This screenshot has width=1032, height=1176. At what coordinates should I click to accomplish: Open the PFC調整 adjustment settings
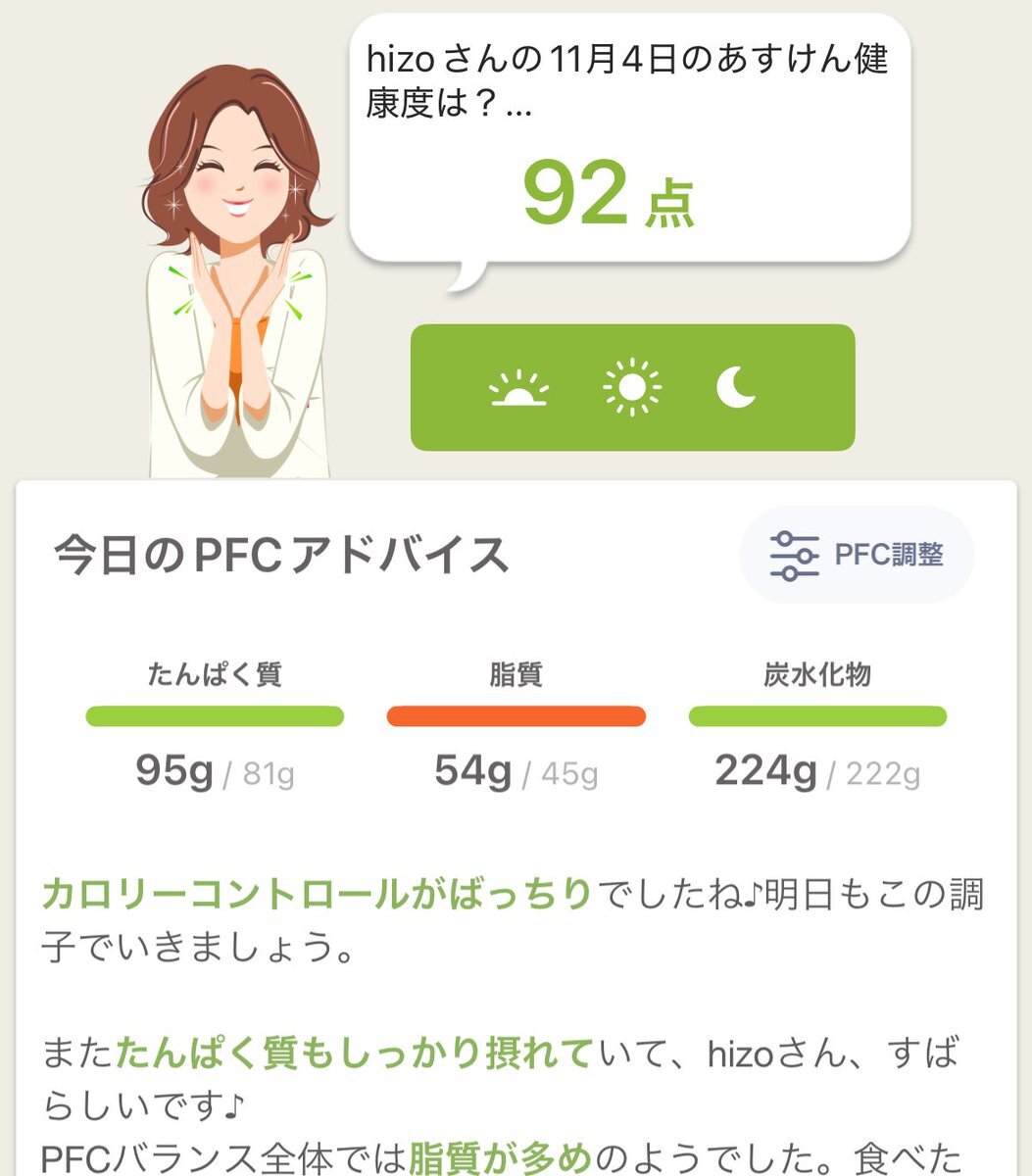click(x=857, y=555)
